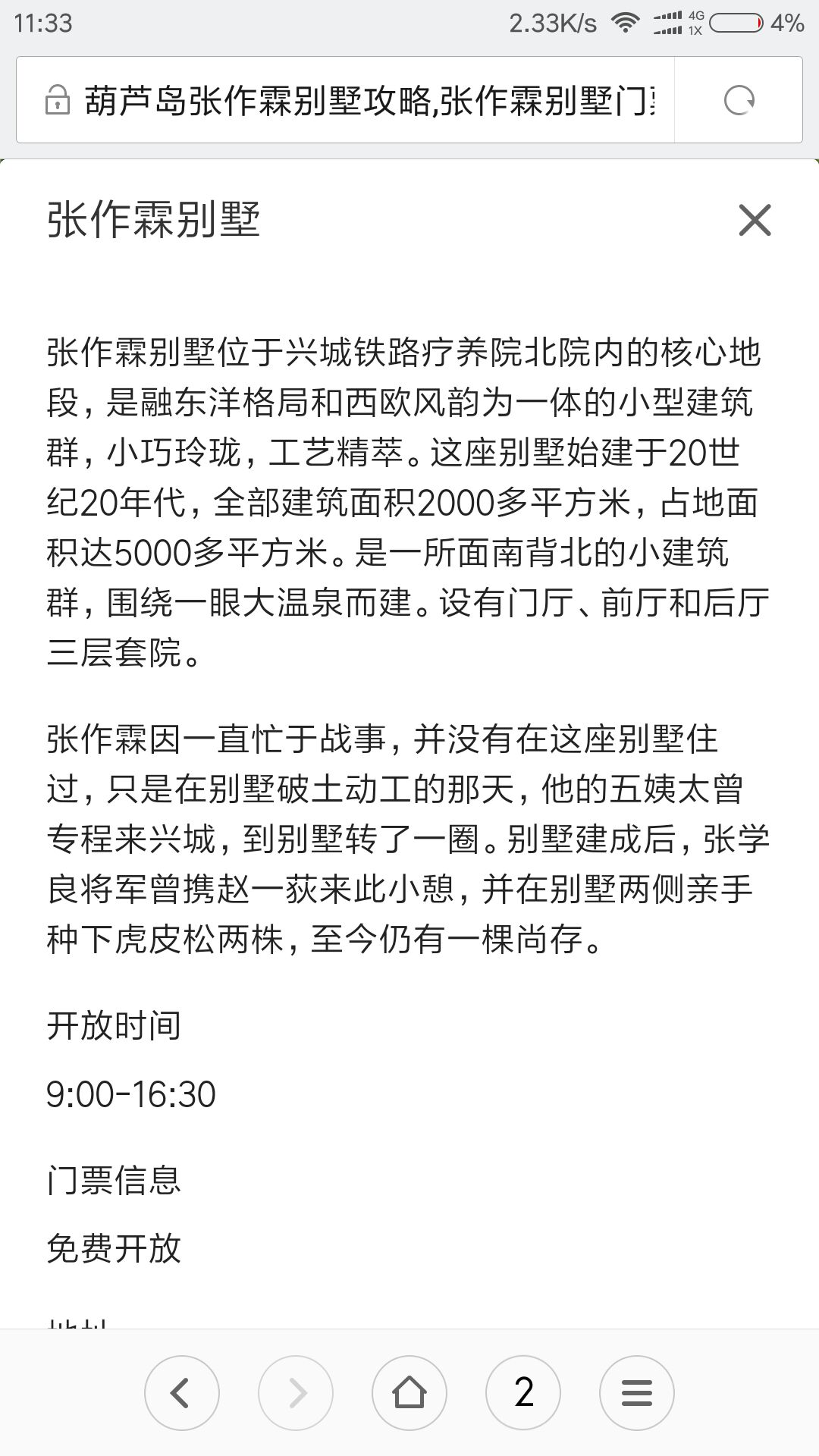The image size is (819, 1456).
Task: Open the tab switcher showing 2 tabs
Action: pyautogui.click(x=523, y=1392)
